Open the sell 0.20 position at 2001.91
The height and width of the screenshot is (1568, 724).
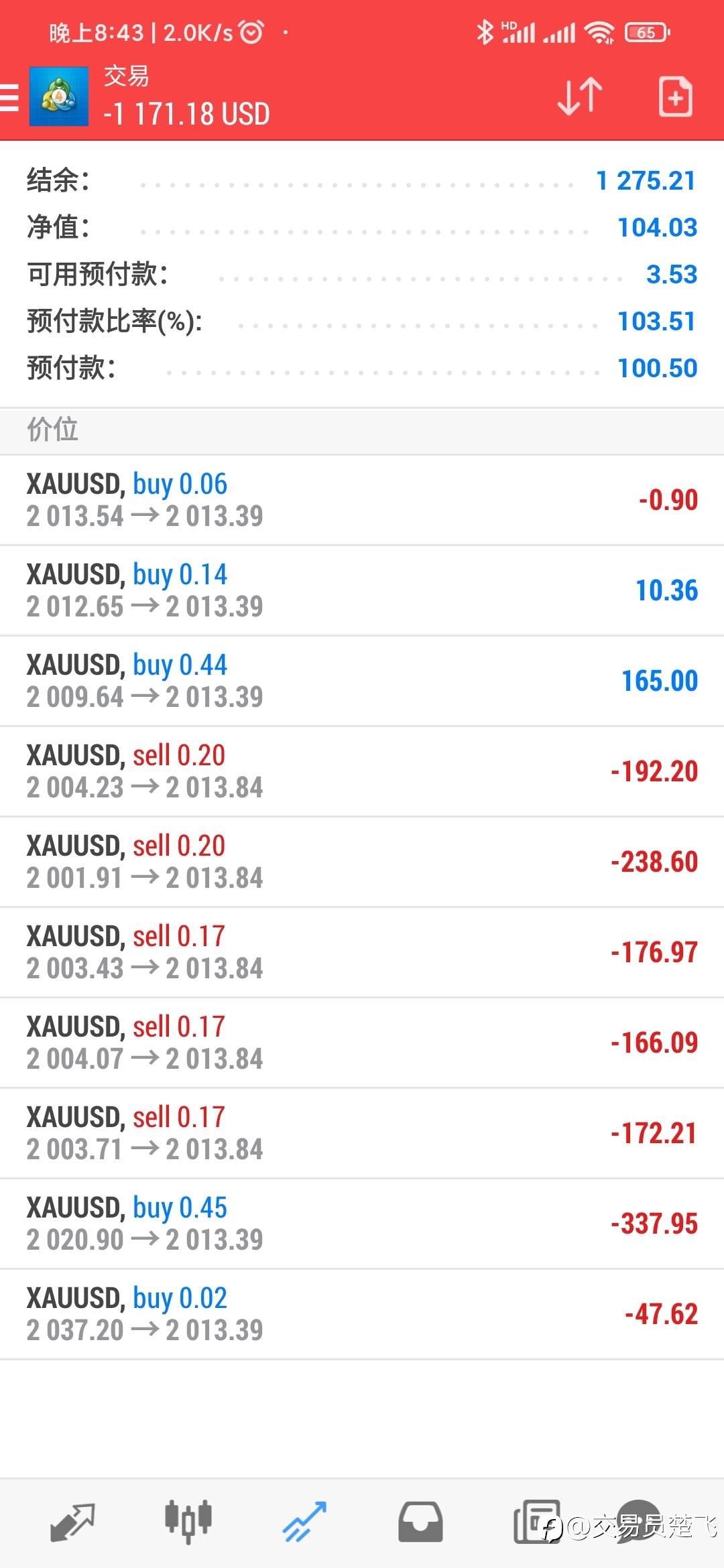[x=362, y=862]
